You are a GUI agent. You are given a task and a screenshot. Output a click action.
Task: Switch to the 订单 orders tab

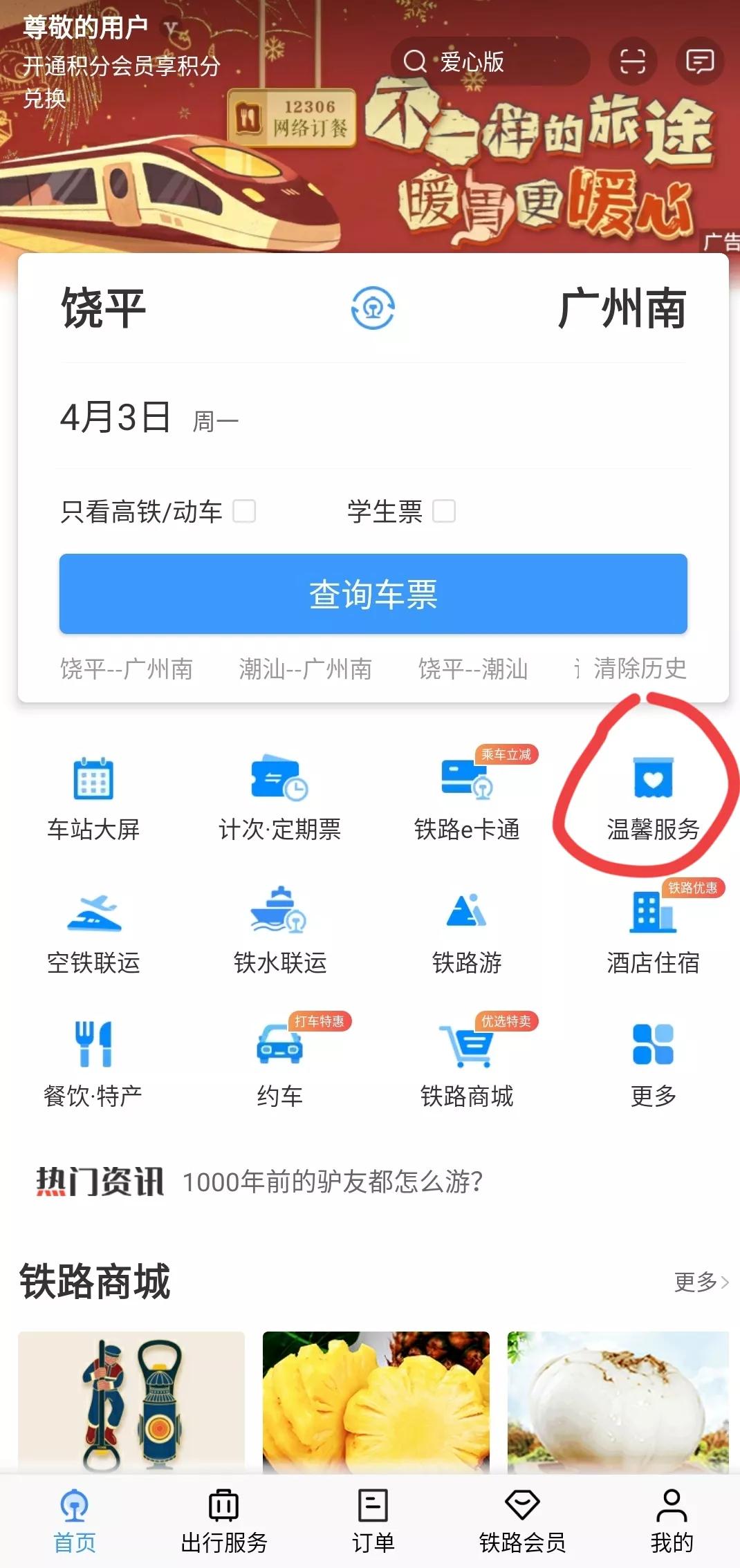coord(371,1524)
